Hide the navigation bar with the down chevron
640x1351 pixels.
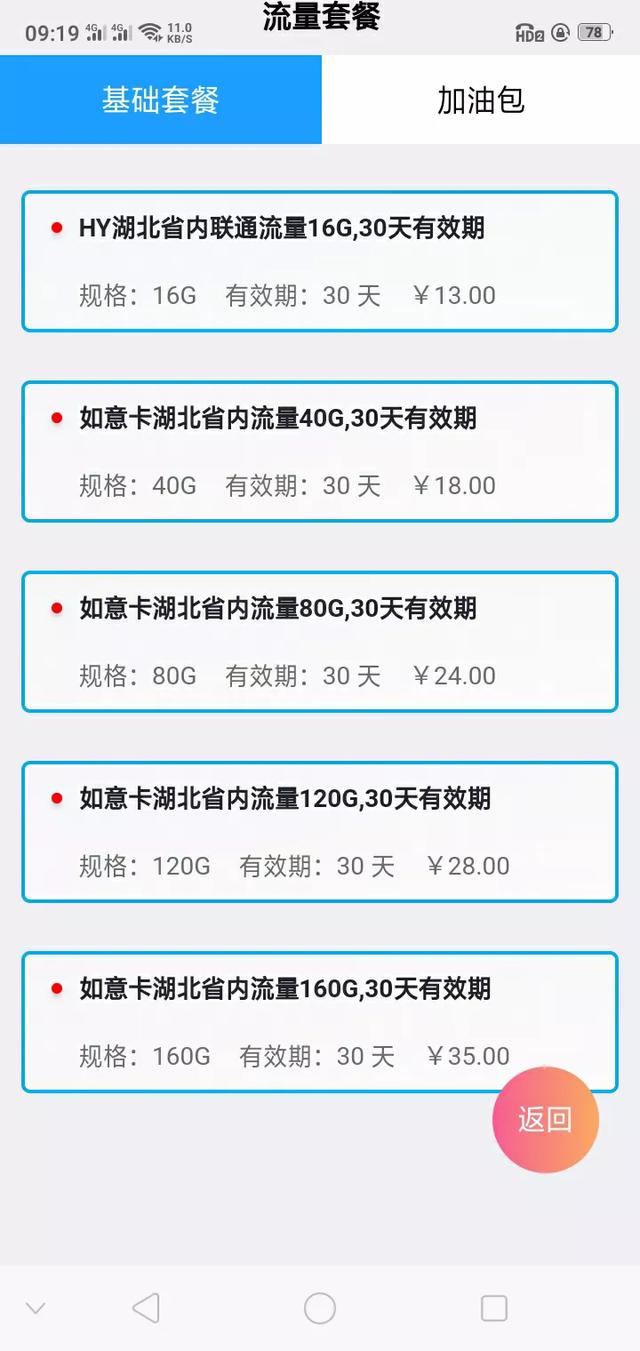point(36,1308)
